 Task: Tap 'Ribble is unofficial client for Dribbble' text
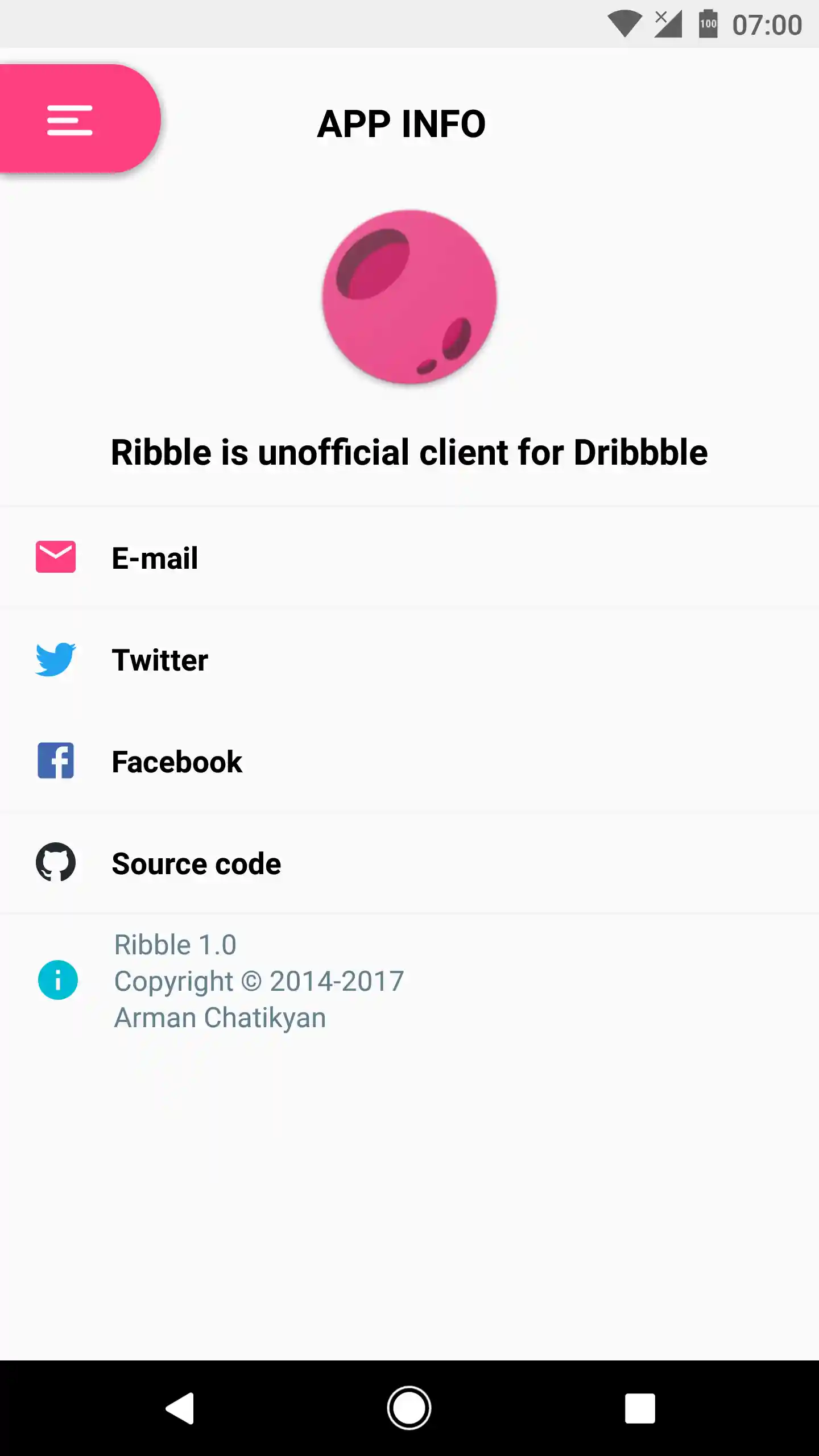pos(409,452)
